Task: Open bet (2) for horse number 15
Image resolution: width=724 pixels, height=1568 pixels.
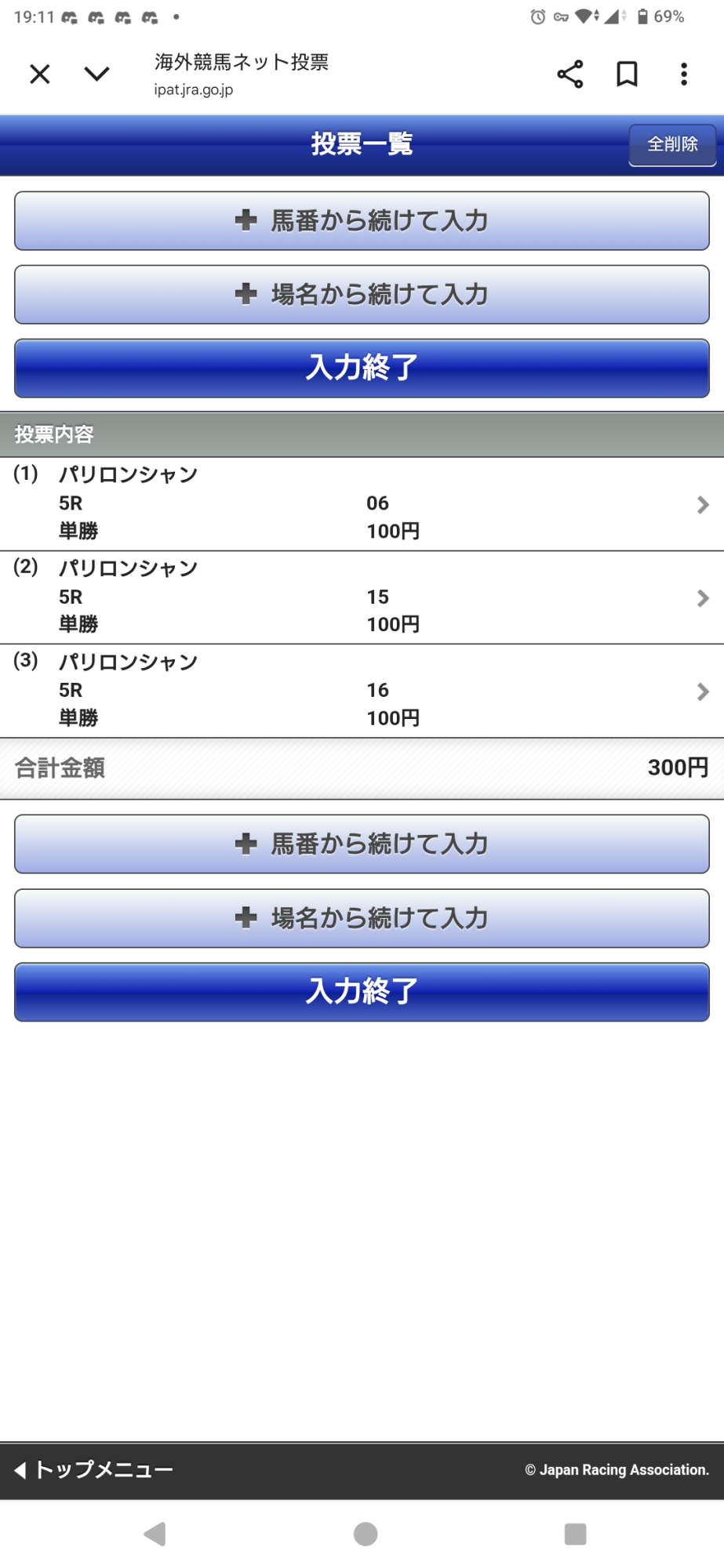Action: click(x=362, y=597)
